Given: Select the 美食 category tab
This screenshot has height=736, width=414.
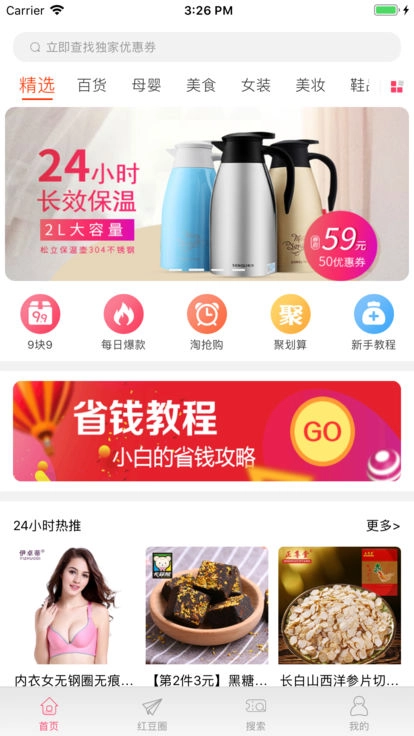Looking at the screenshot, I should point(201,85).
